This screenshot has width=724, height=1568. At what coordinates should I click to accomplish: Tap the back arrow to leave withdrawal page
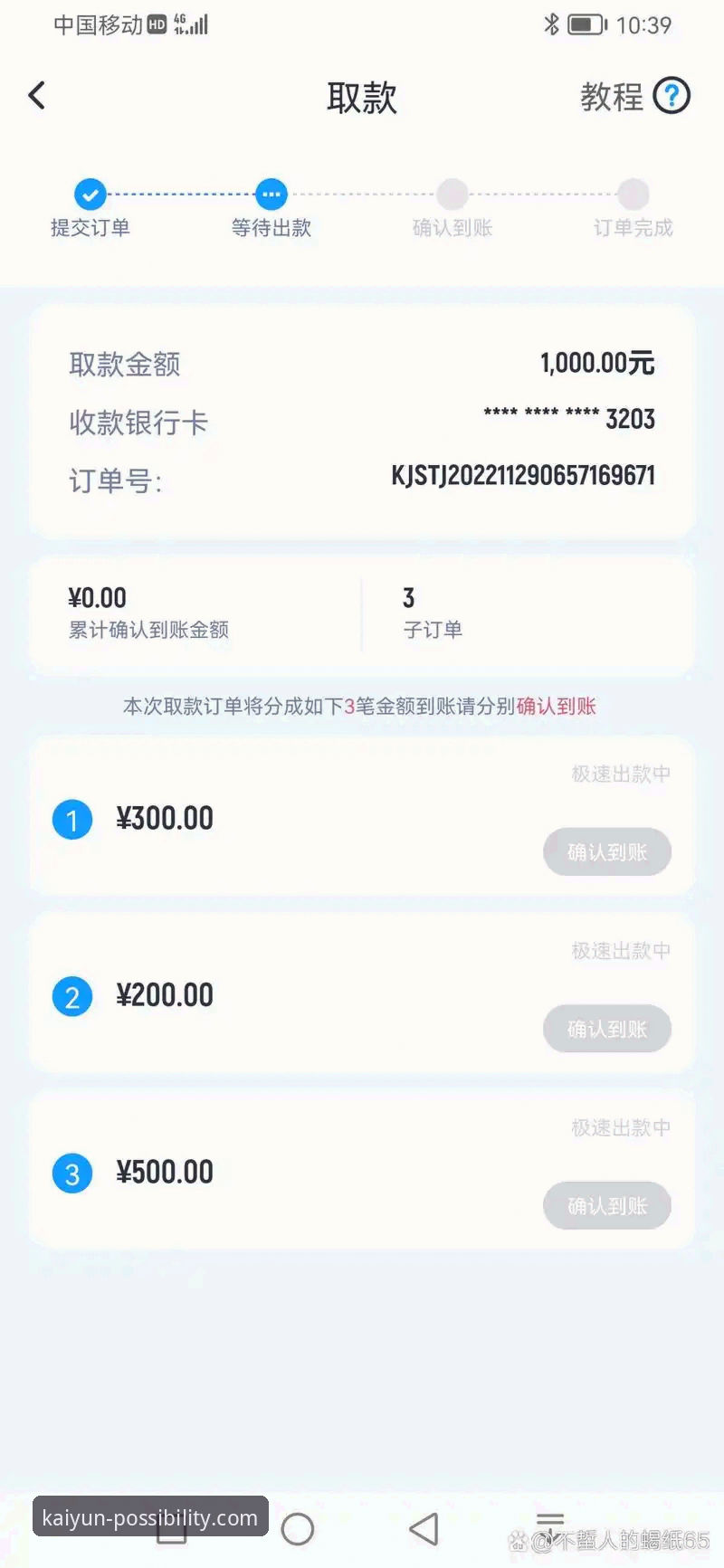pos(36,94)
